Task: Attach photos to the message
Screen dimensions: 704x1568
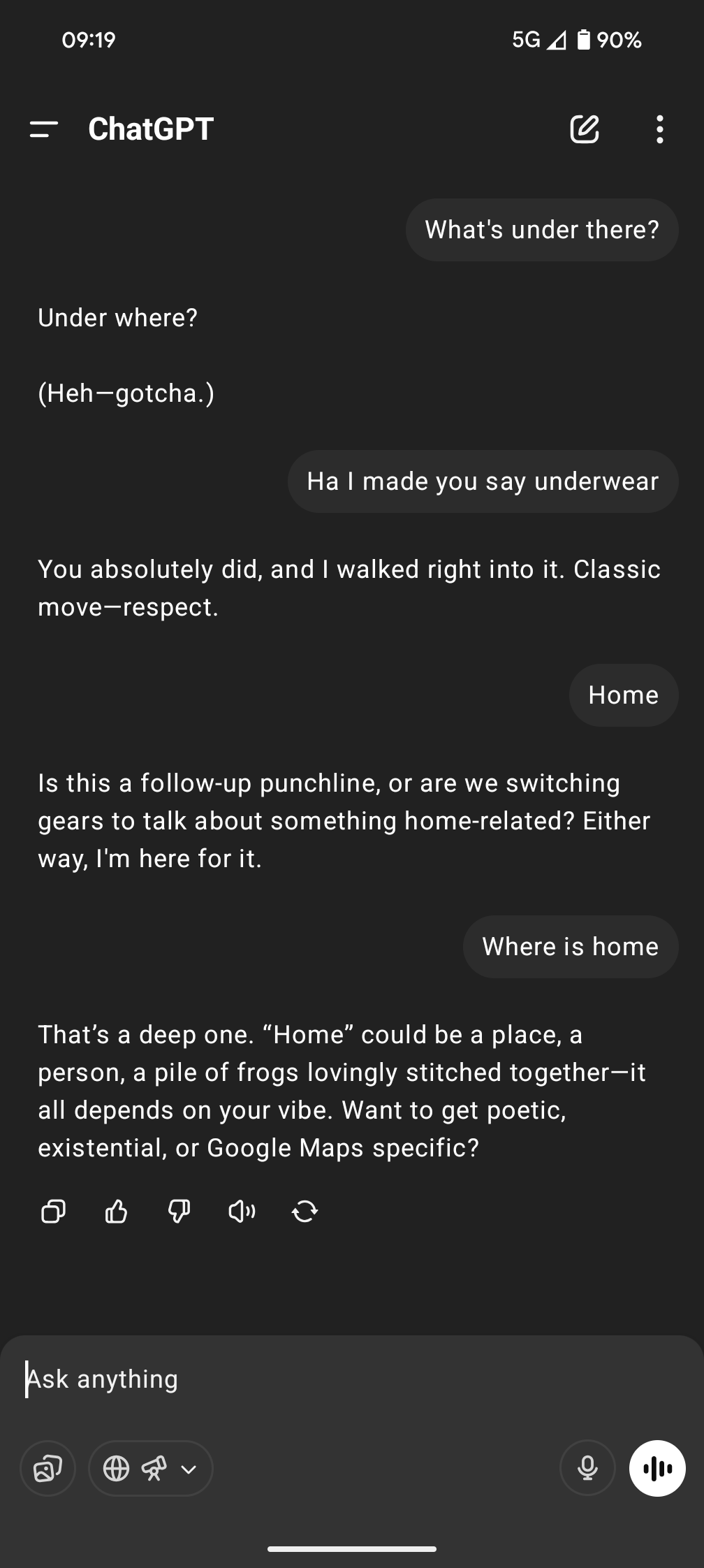Action: (47, 1468)
